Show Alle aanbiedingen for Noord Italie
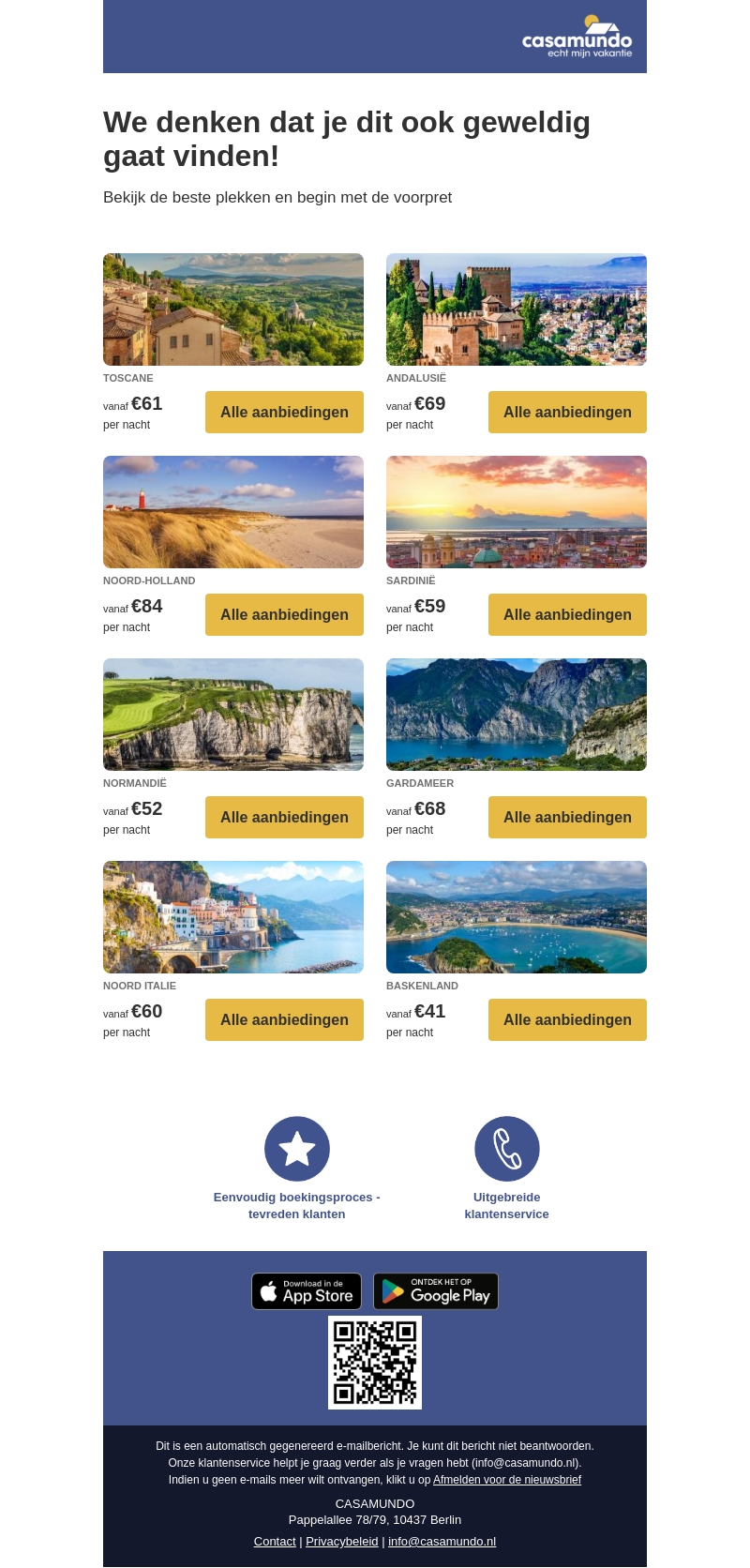This screenshot has width=750, height=1568. point(284,1019)
